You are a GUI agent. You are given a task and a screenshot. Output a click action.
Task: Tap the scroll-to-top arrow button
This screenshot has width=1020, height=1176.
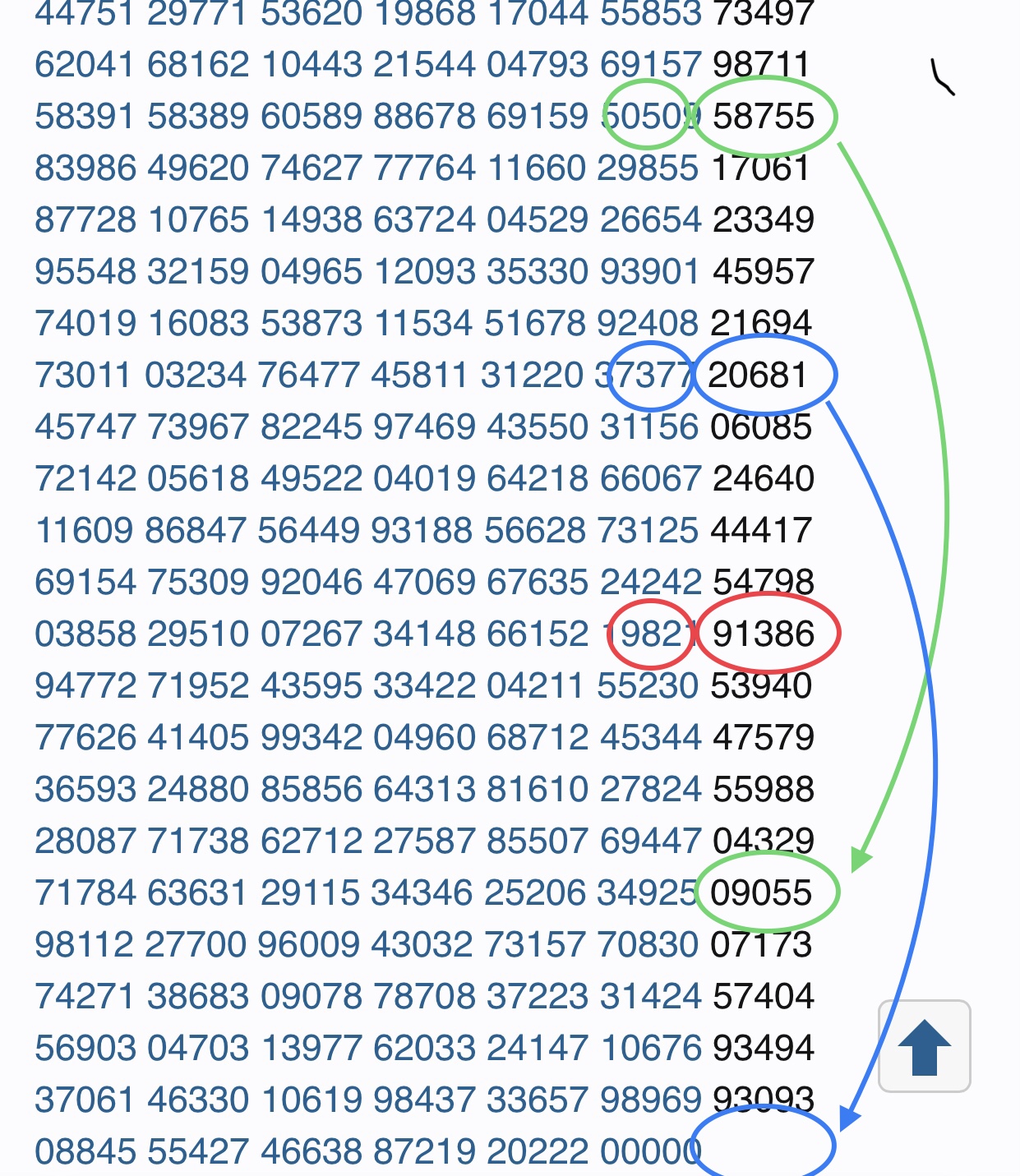924,1046
